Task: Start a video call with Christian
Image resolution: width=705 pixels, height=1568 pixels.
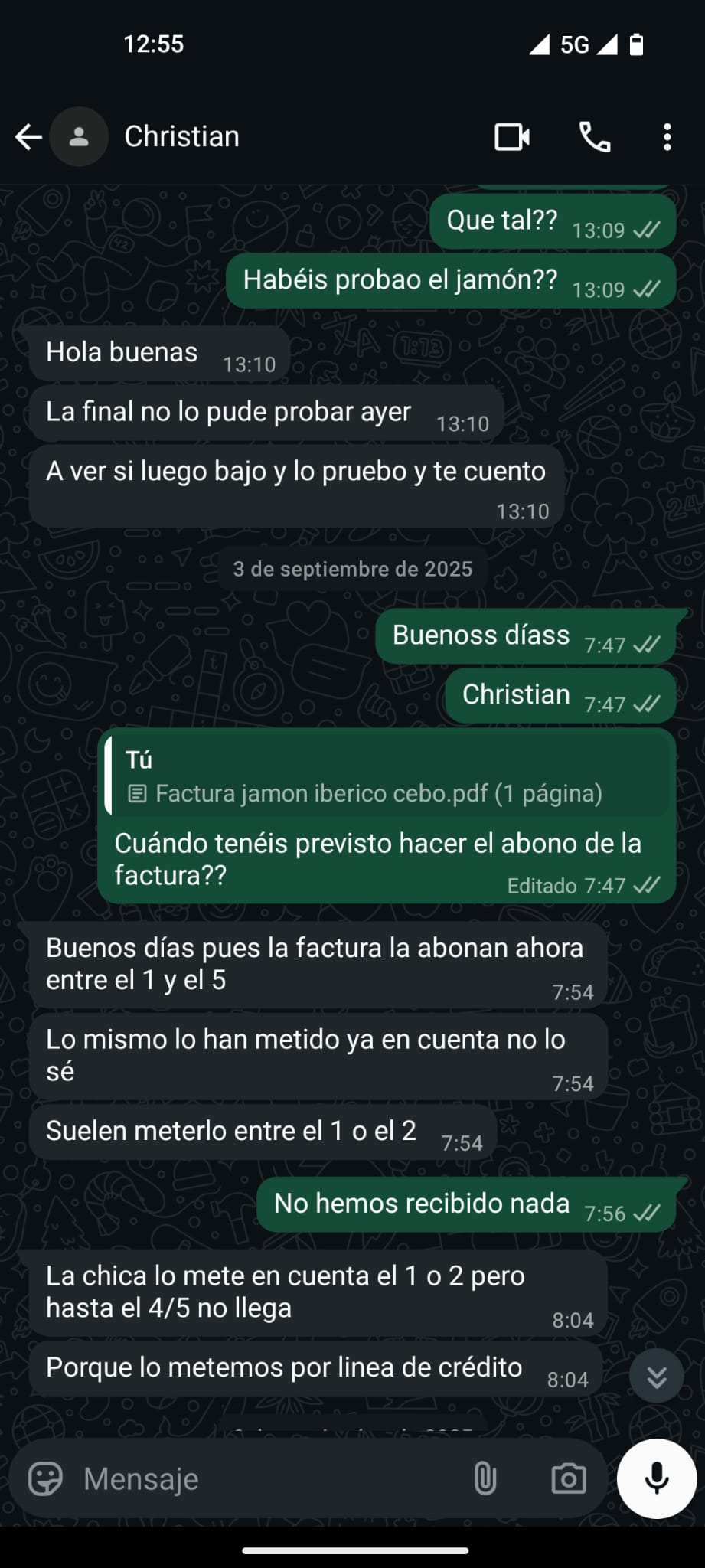Action: click(512, 137)
